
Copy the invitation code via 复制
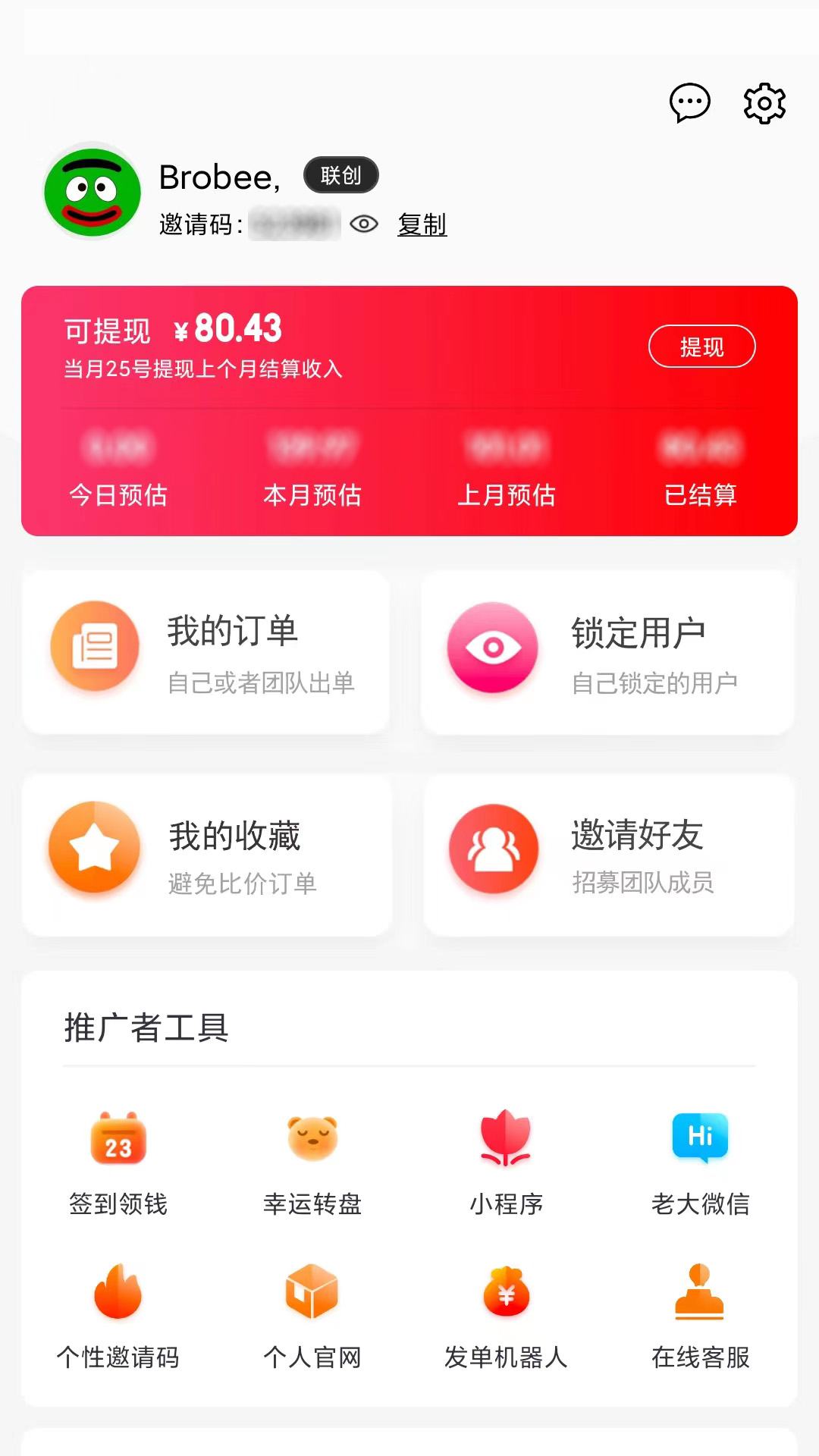coord(422,224)
